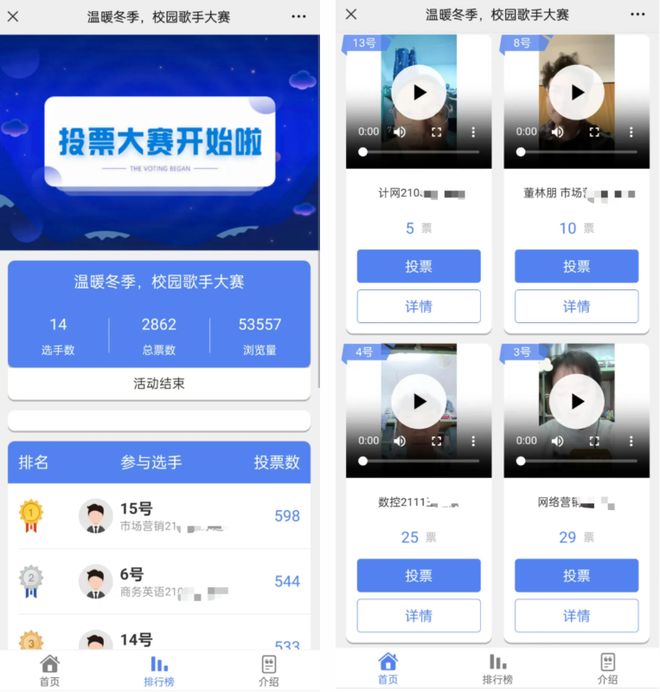Open video options menu on 3号's video
660x692 pixels.
pyautogui.click(x=631, y=440)
